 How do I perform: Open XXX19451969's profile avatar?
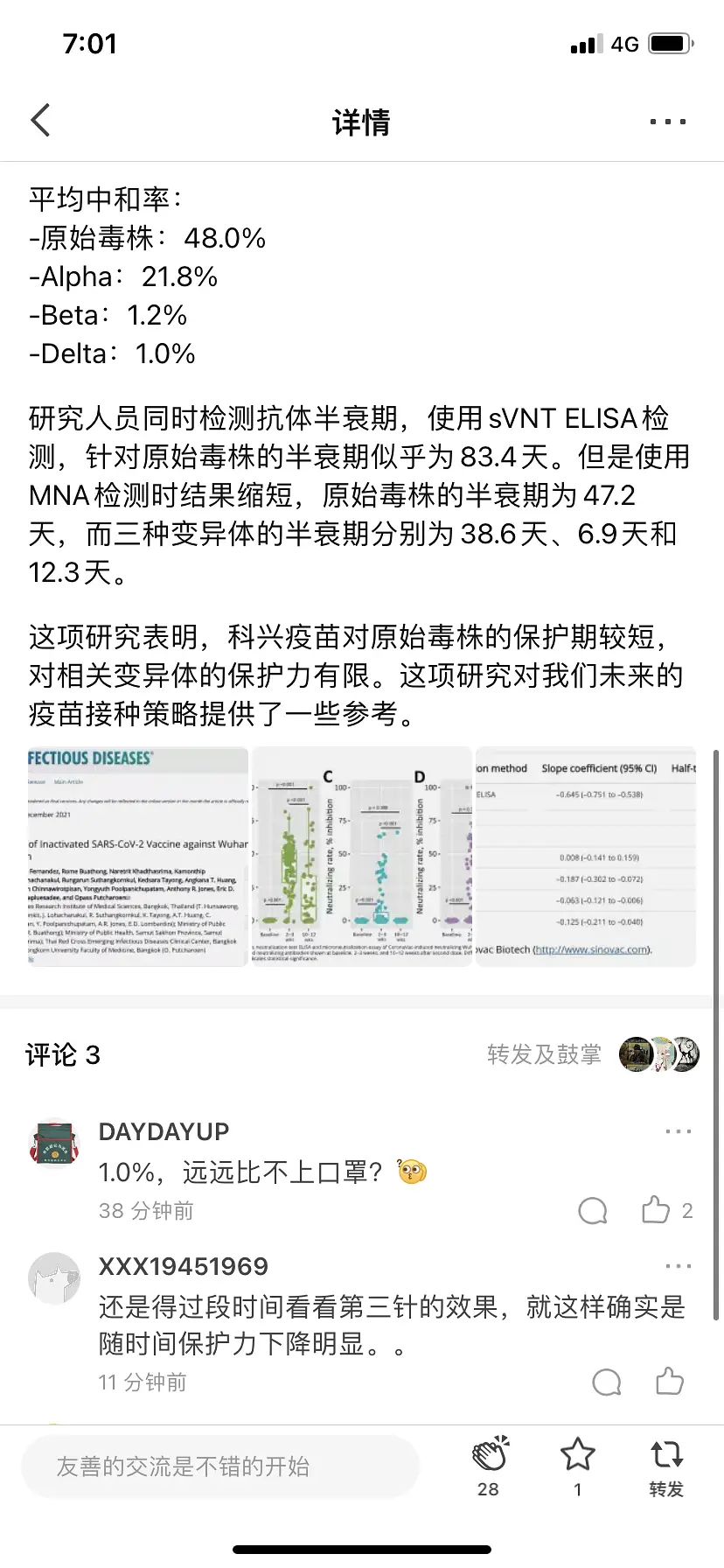pos(54,1278)
